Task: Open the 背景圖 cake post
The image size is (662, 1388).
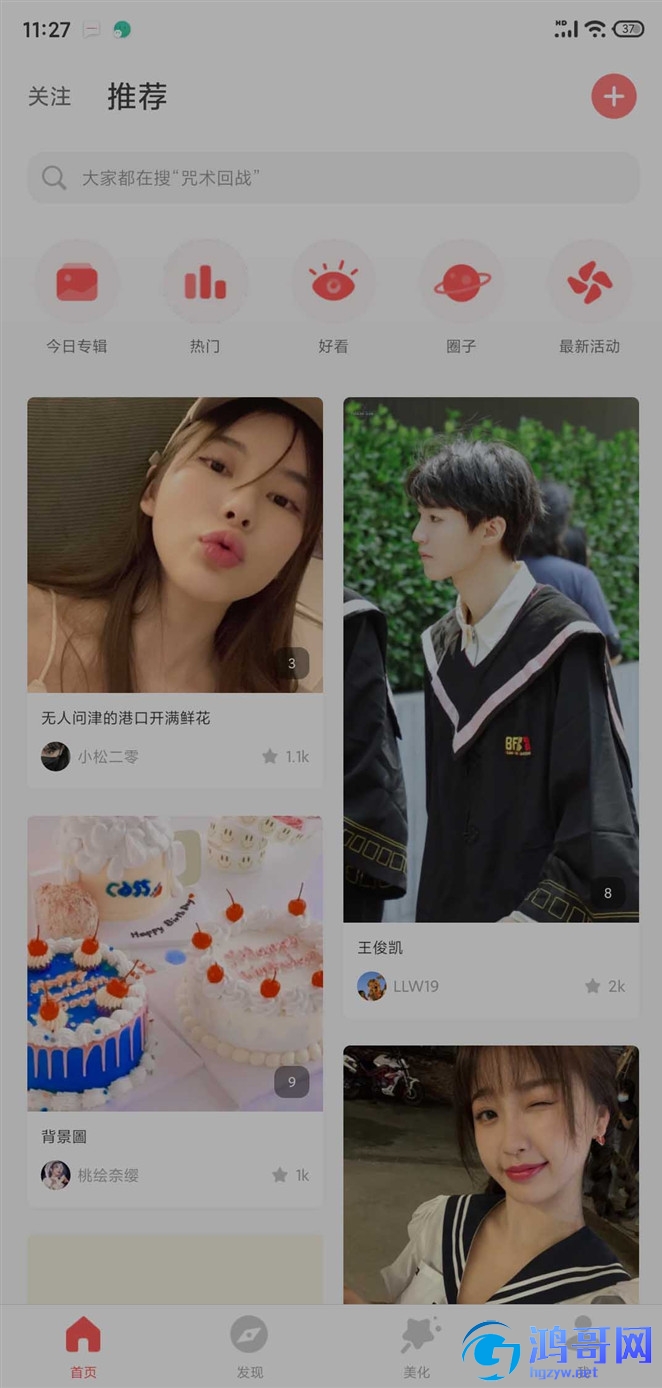Action: pyautogui.click(x=175, y=963)
